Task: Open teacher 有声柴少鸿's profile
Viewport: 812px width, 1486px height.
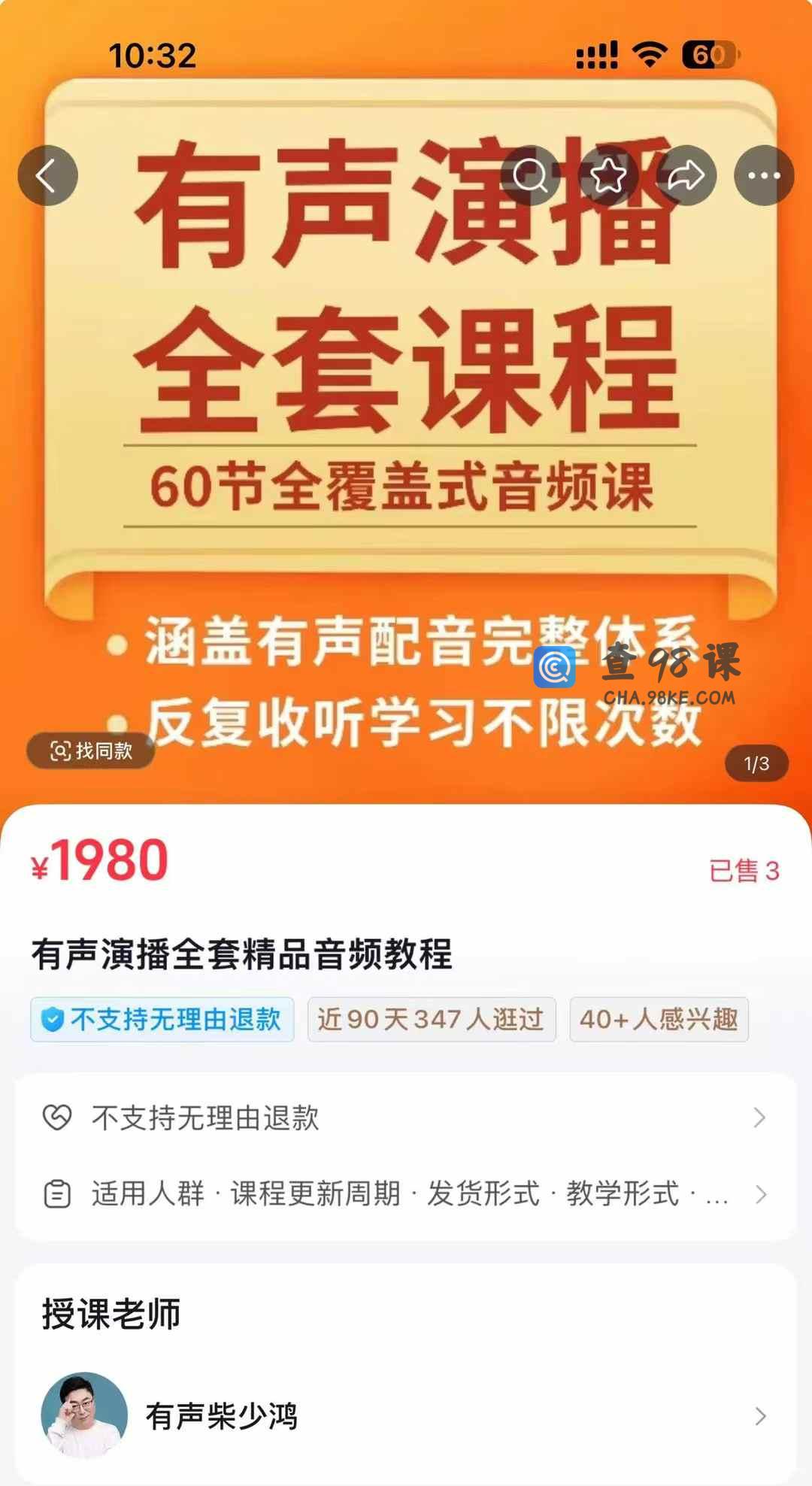Action: [406, 1416]
